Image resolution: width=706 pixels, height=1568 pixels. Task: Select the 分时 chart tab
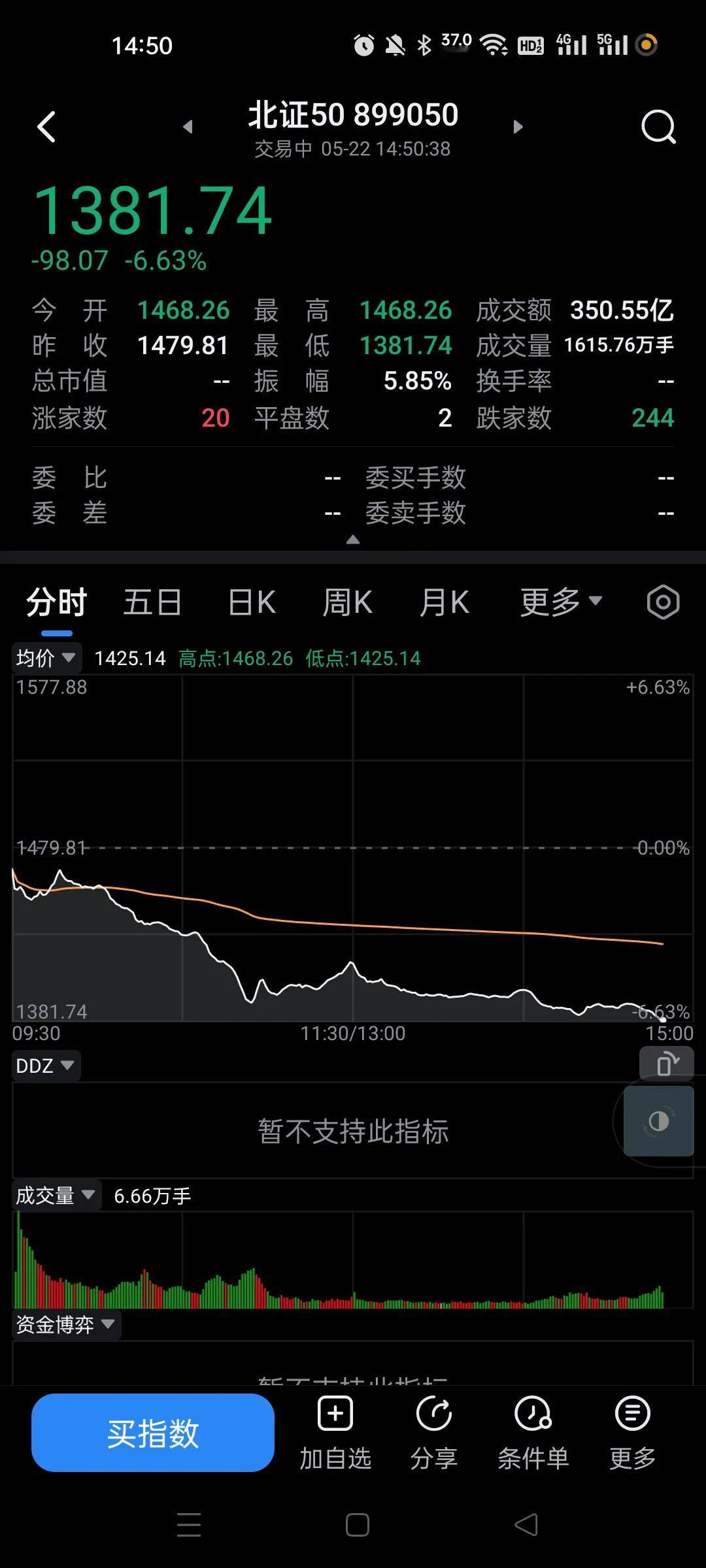tap(56, 602)
